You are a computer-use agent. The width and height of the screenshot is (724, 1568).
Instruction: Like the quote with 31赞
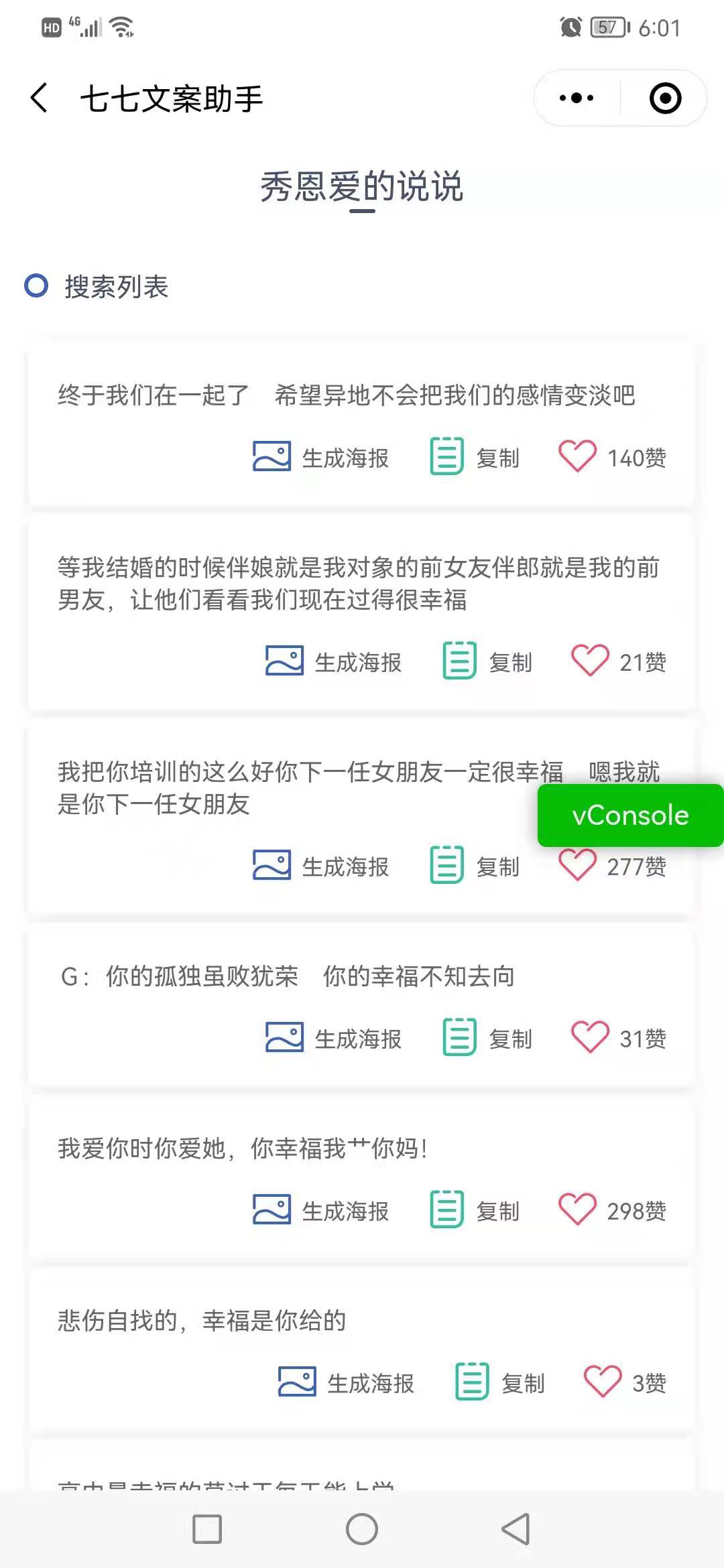pos(618,1039)
